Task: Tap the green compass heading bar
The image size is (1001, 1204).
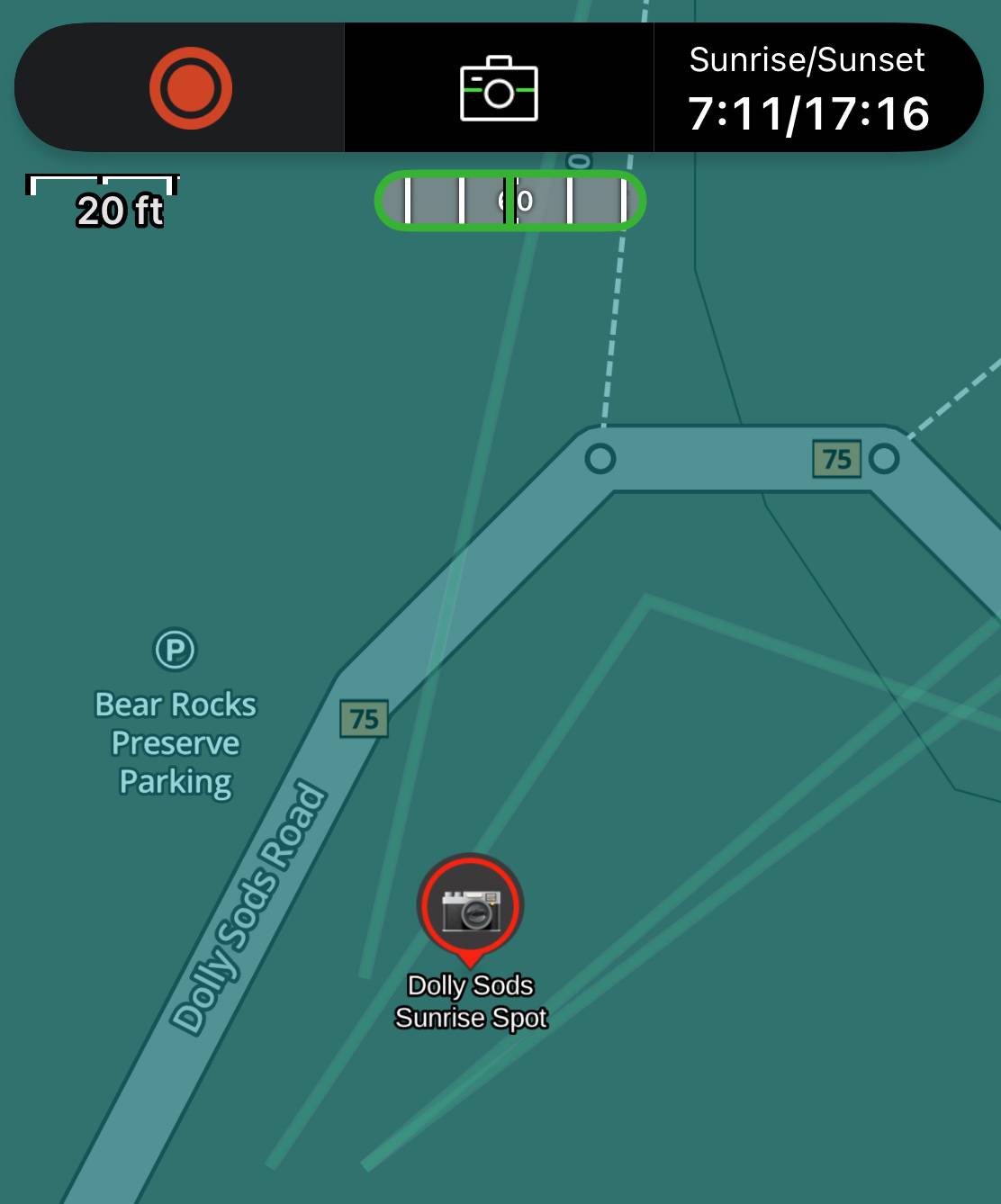Action: click(x=510, y=201)
